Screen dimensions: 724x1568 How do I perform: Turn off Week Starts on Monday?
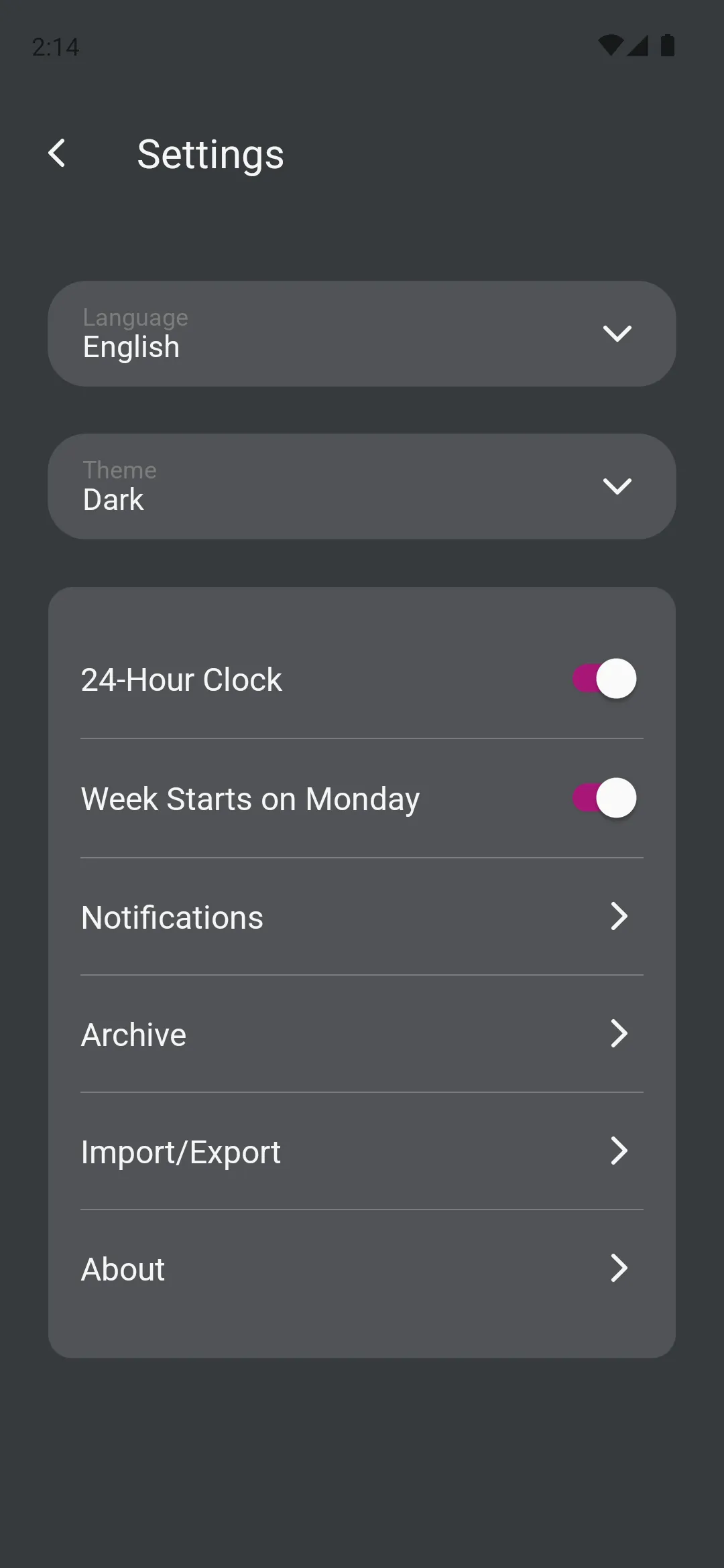602,797
